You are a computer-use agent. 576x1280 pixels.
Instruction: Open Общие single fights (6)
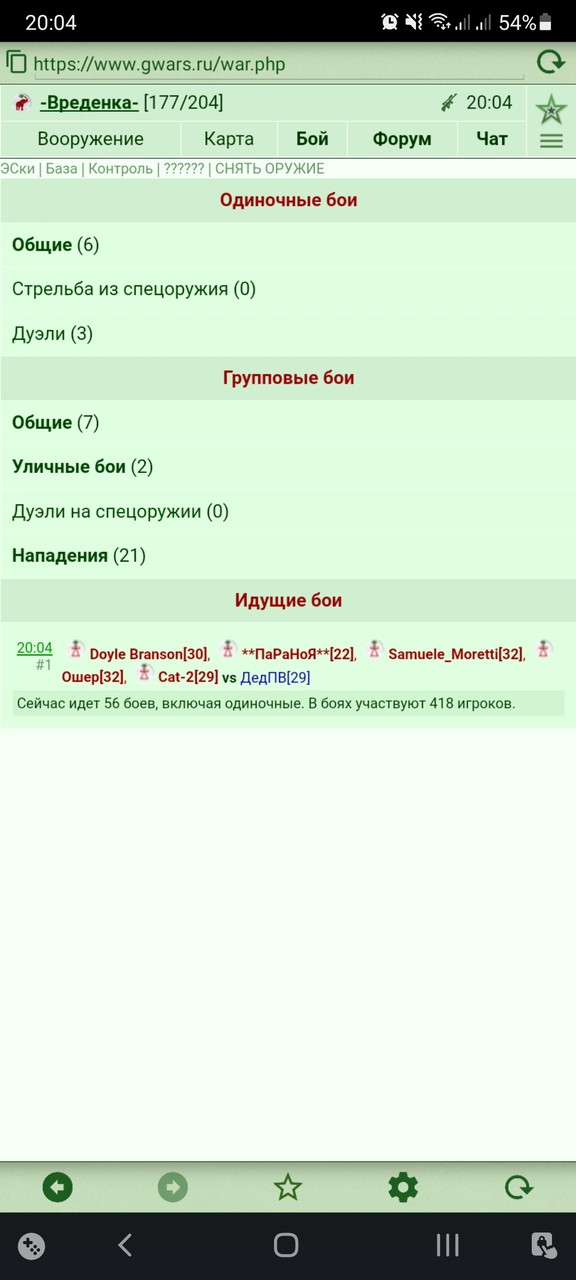point(55,245)
